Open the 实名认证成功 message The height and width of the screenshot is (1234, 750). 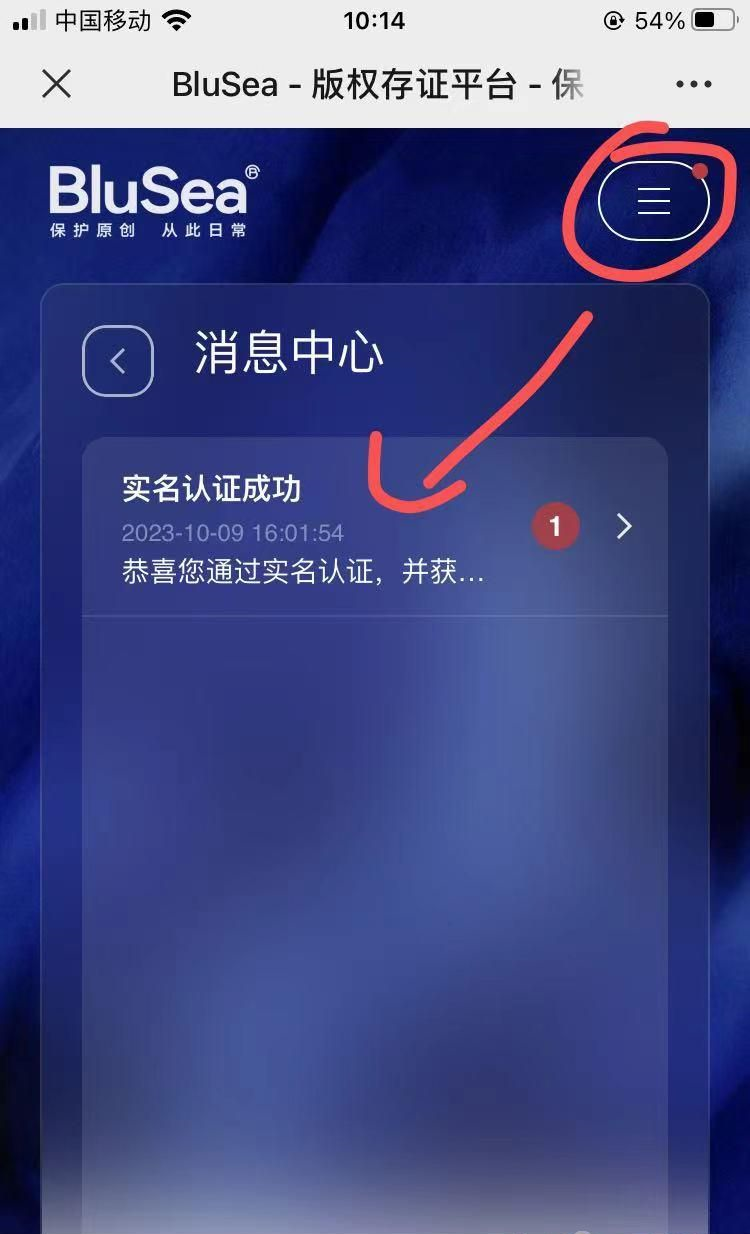coord(374,527)
